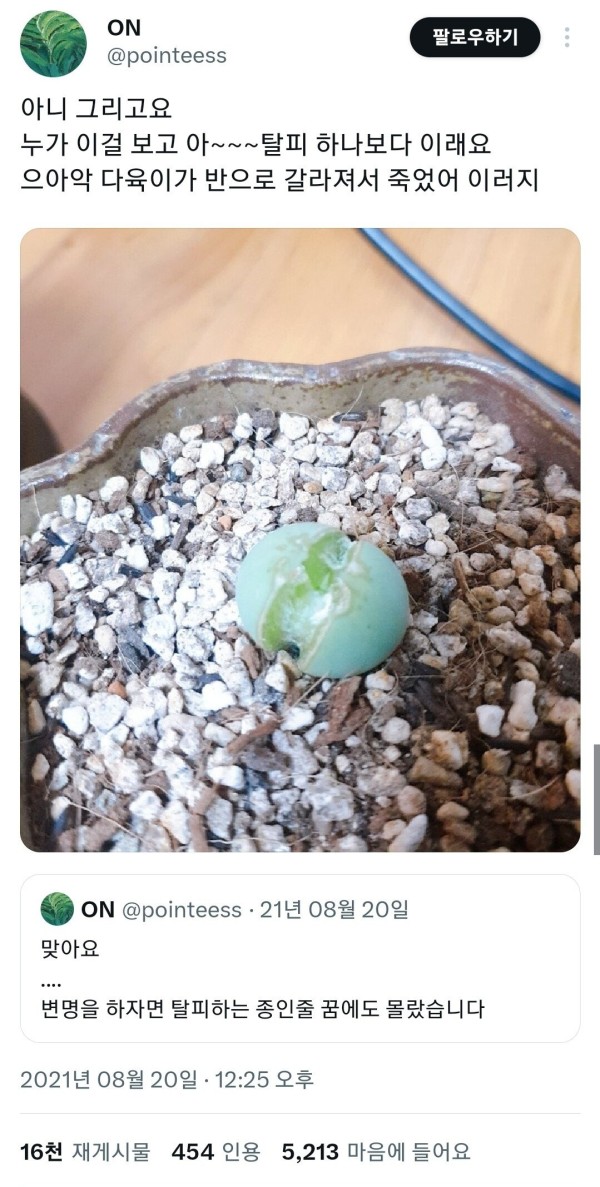Enlarge the succulent plant photo

pos(300,540)
